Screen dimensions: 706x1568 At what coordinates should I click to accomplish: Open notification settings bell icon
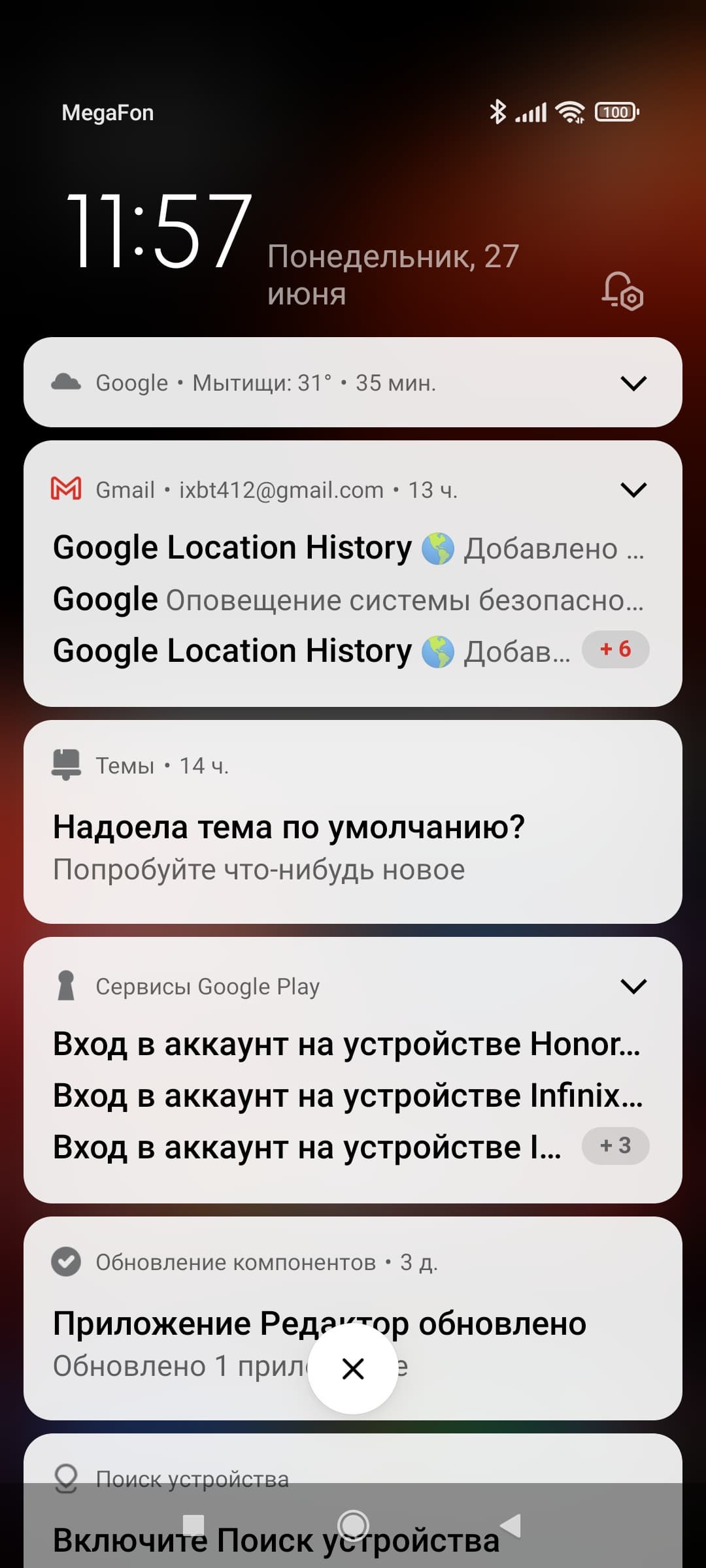point(622,291)
